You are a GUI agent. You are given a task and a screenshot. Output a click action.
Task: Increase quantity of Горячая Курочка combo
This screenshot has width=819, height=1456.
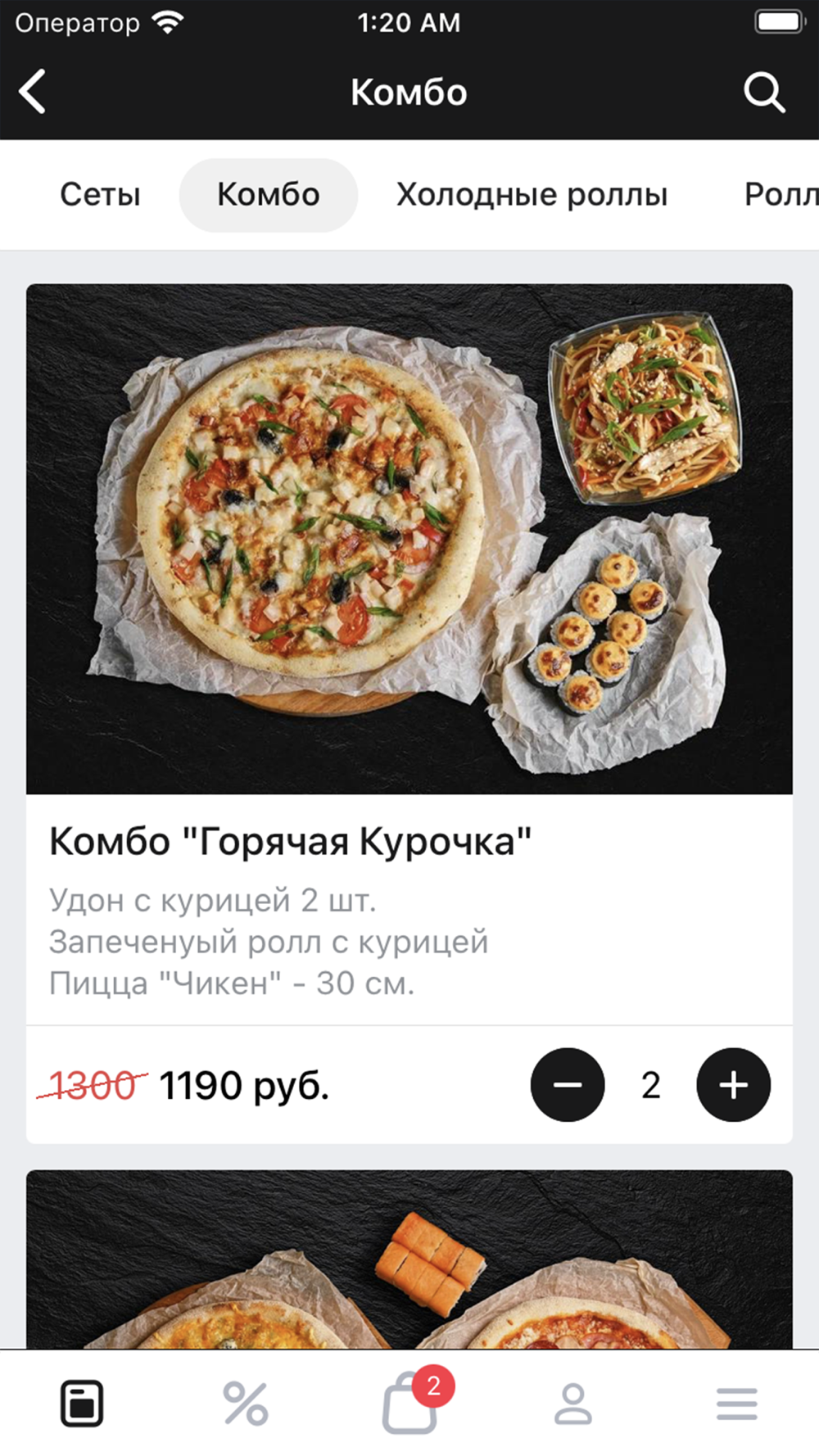point(733,1084)
